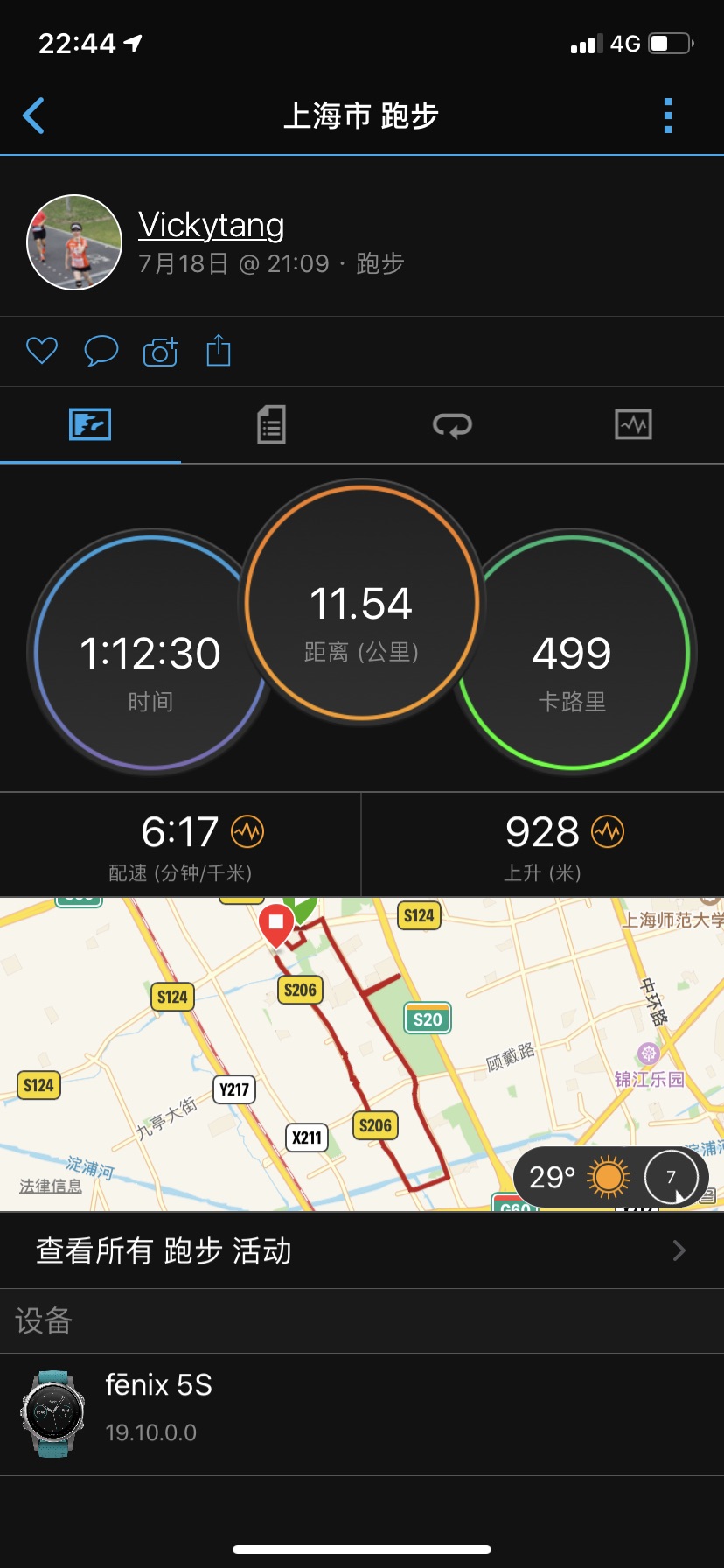Screen dimensions: 724x1568
Task: Open the fēnix 5S device row
Action: point(362,1414)
